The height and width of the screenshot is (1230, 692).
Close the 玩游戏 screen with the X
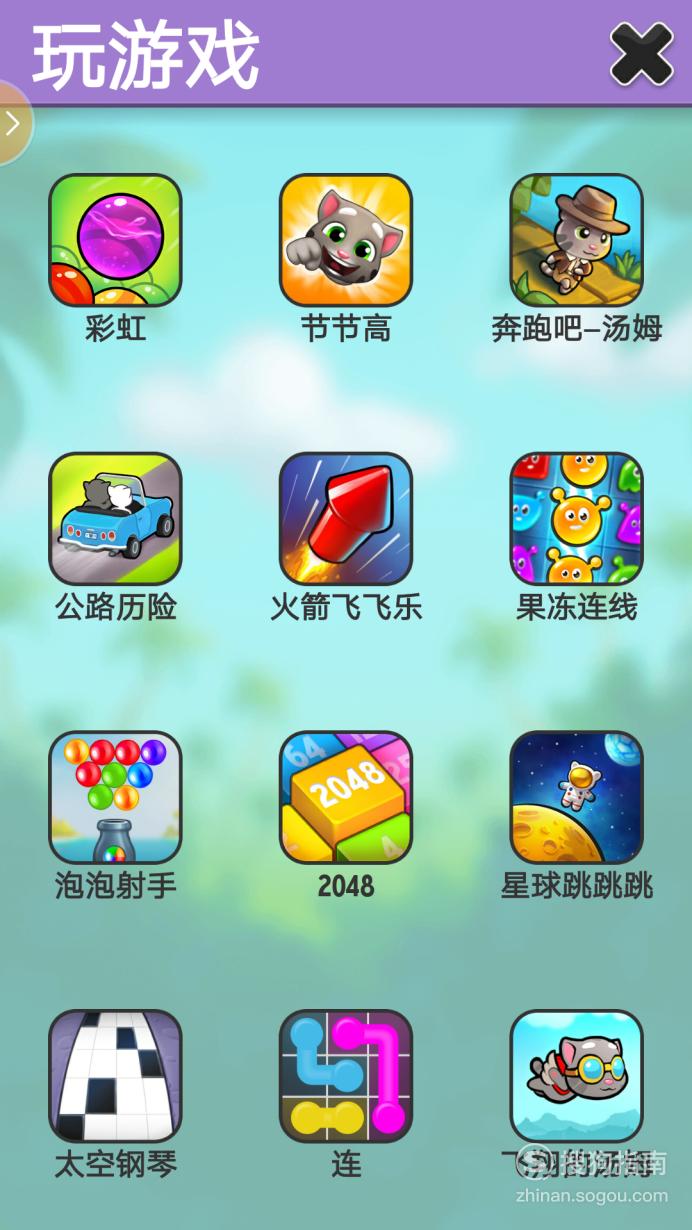[641, 54]
